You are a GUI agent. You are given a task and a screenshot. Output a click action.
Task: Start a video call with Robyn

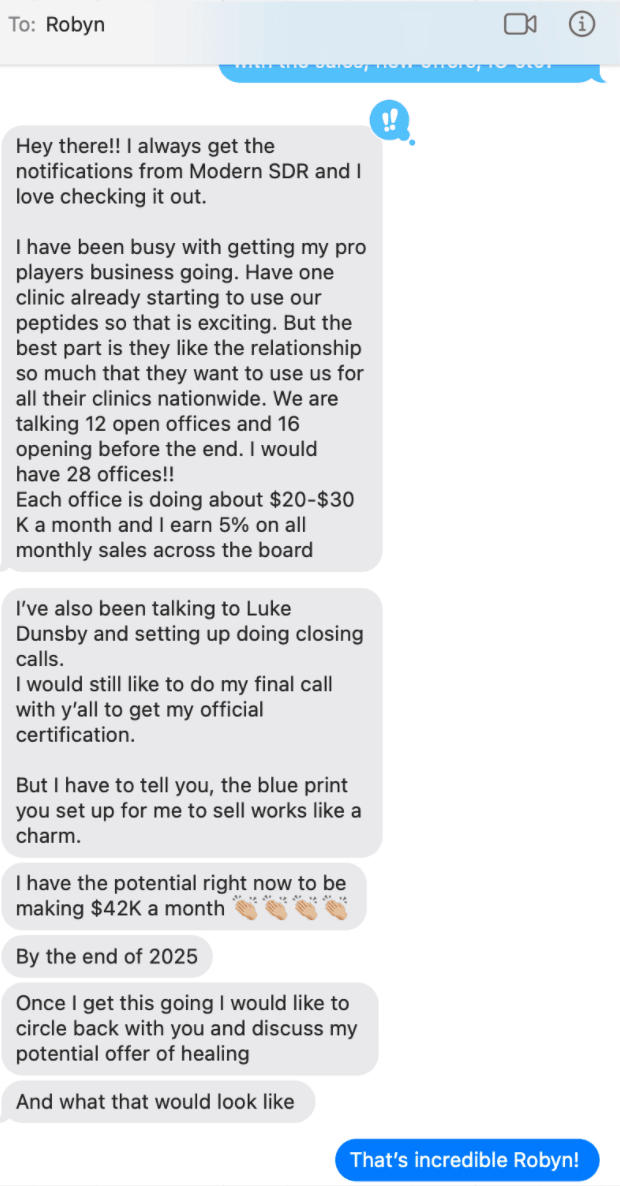point(520,24)
